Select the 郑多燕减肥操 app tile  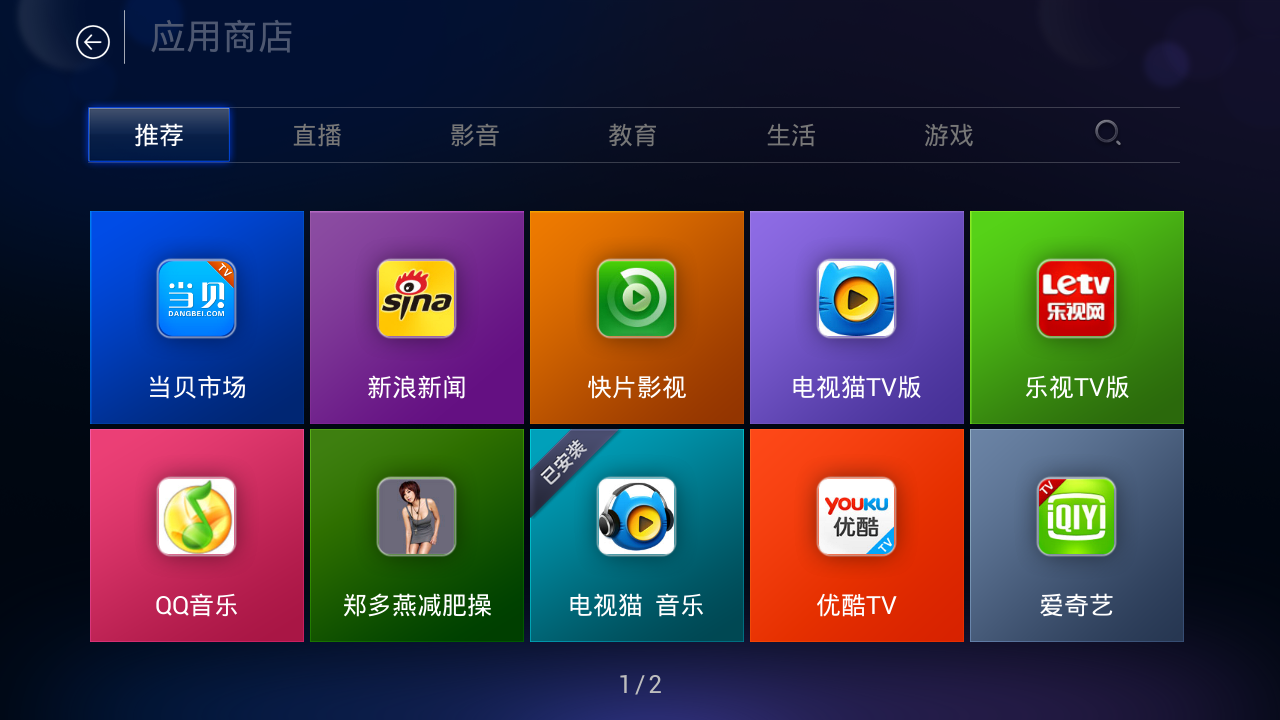pyautogui.click(x=417, y=535)
